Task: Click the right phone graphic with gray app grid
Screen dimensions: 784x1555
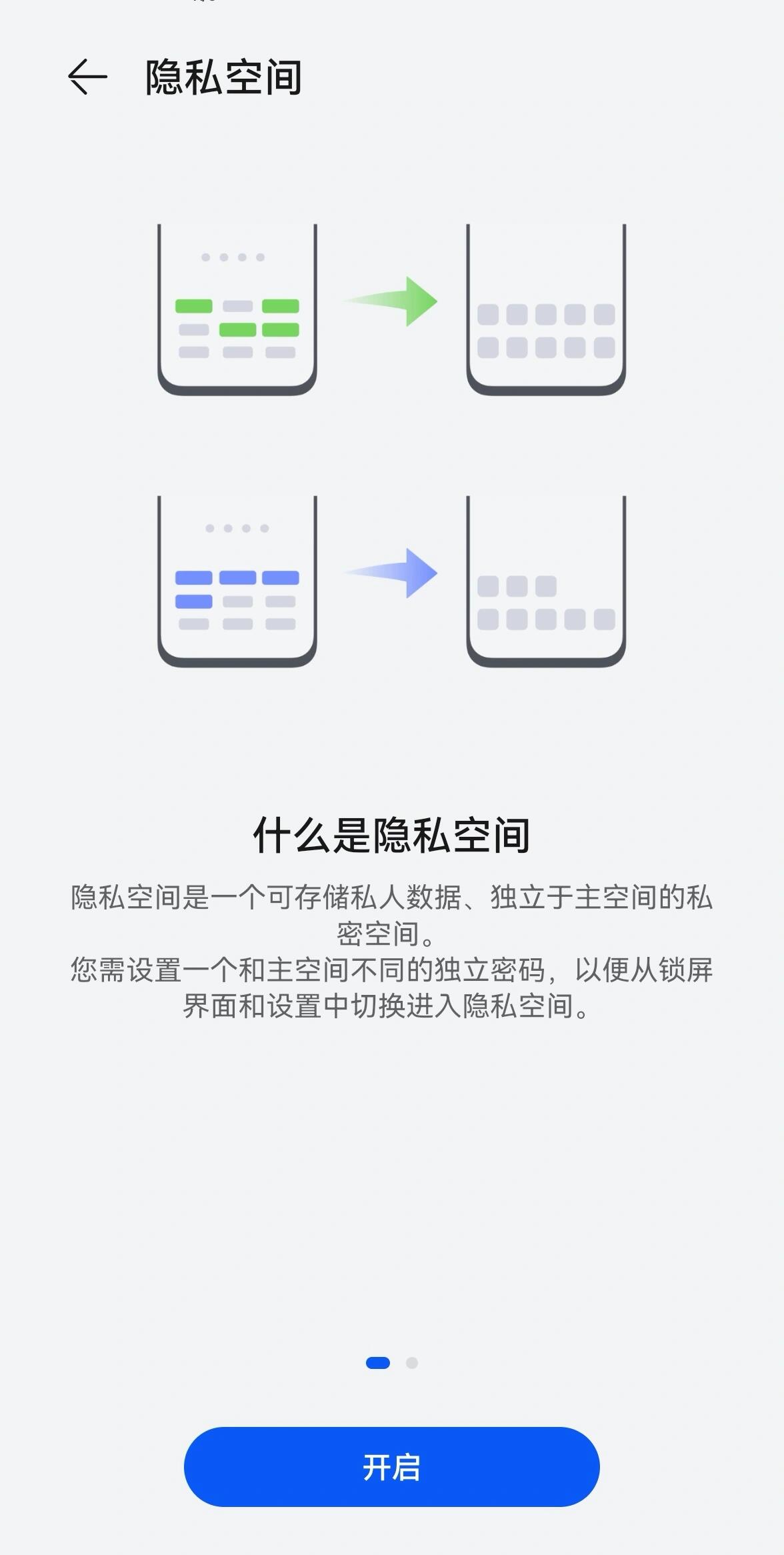Action: coord(545,307)
